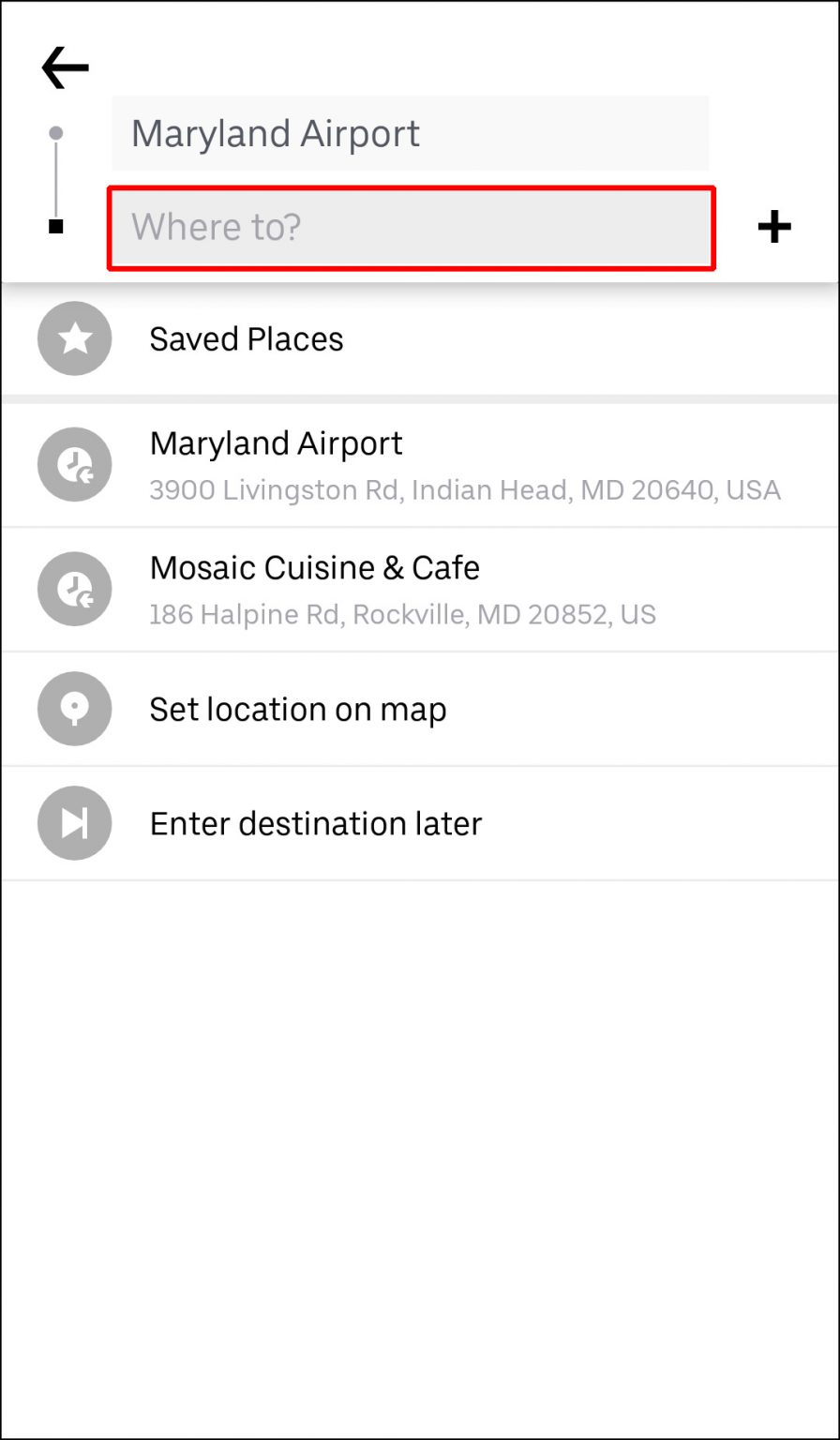Choose Set location on map

[x=297, y=709]
